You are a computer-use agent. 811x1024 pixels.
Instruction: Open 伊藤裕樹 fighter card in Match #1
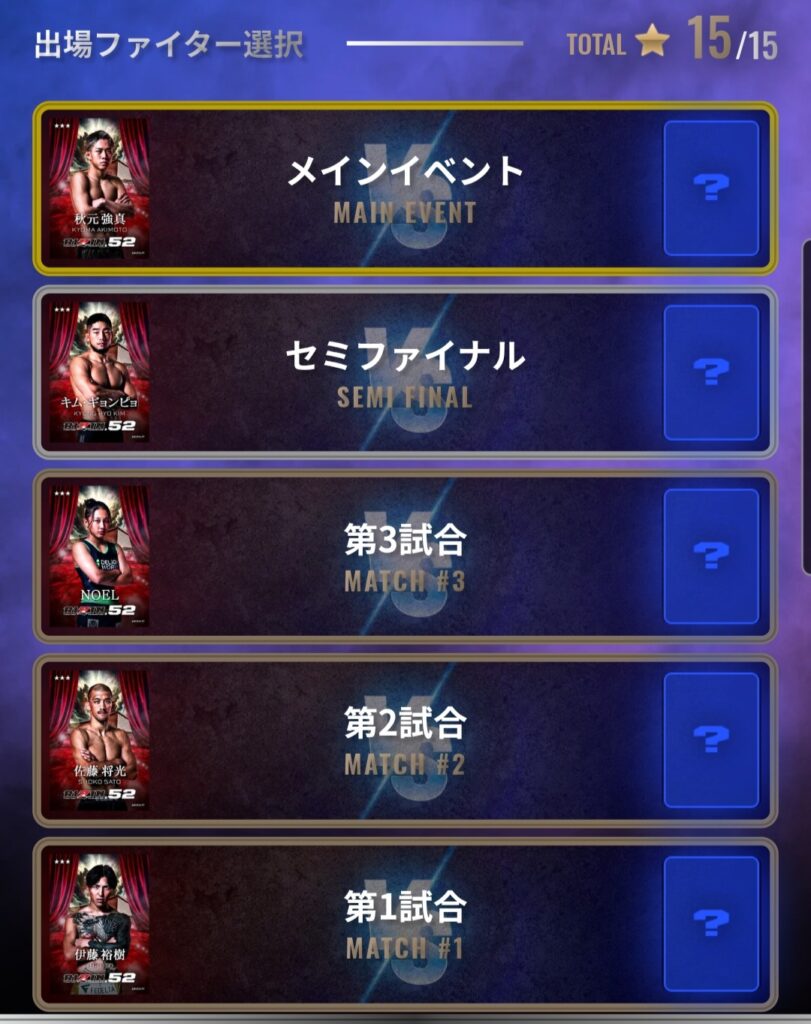point(100,925)
